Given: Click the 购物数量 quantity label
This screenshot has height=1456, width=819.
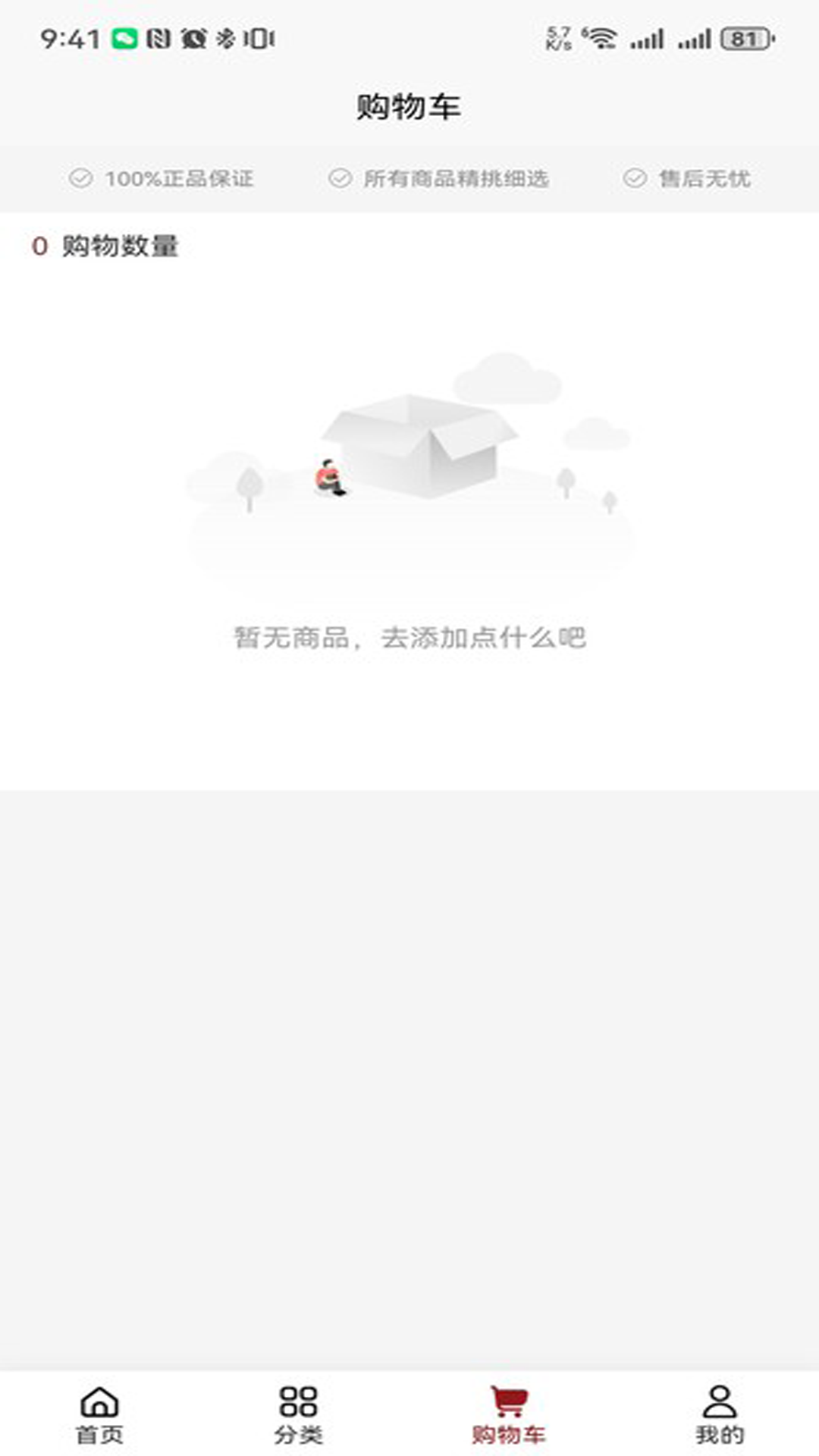Looking at the screenshot, I should [118, 244].
